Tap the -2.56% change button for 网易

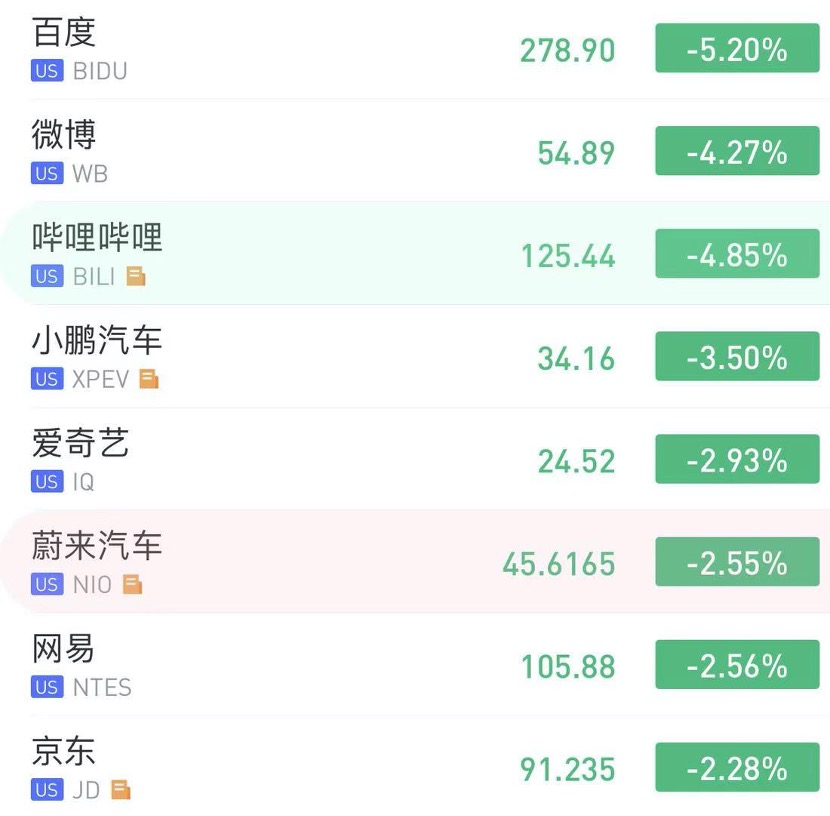[x=737, y=666]
